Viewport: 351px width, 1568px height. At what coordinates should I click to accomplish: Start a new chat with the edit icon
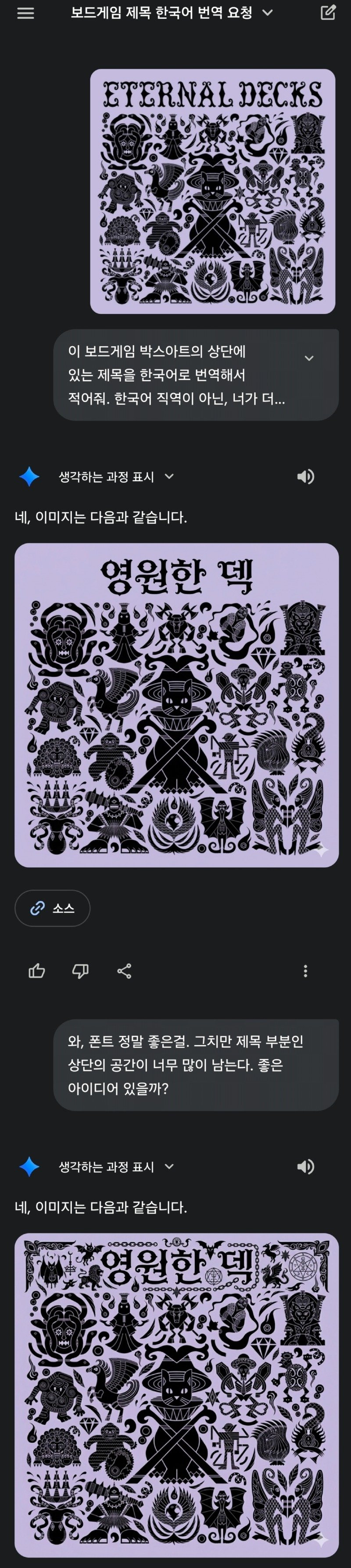click(328, 13)
